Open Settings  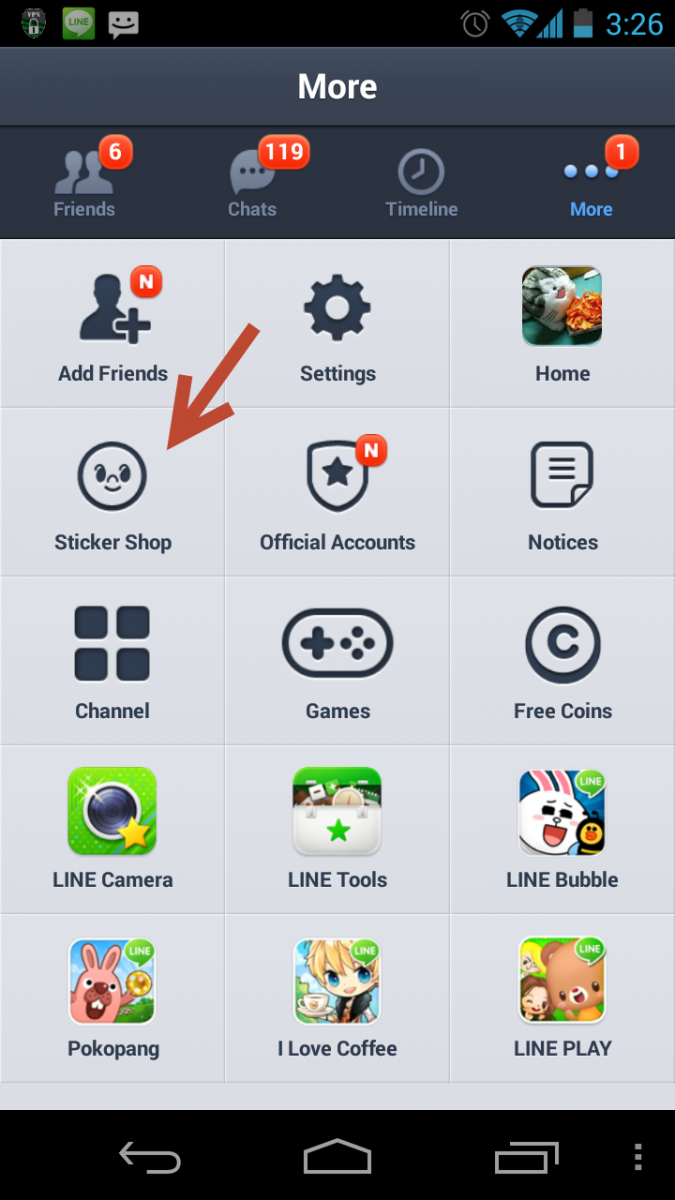(x=337, y=323)
